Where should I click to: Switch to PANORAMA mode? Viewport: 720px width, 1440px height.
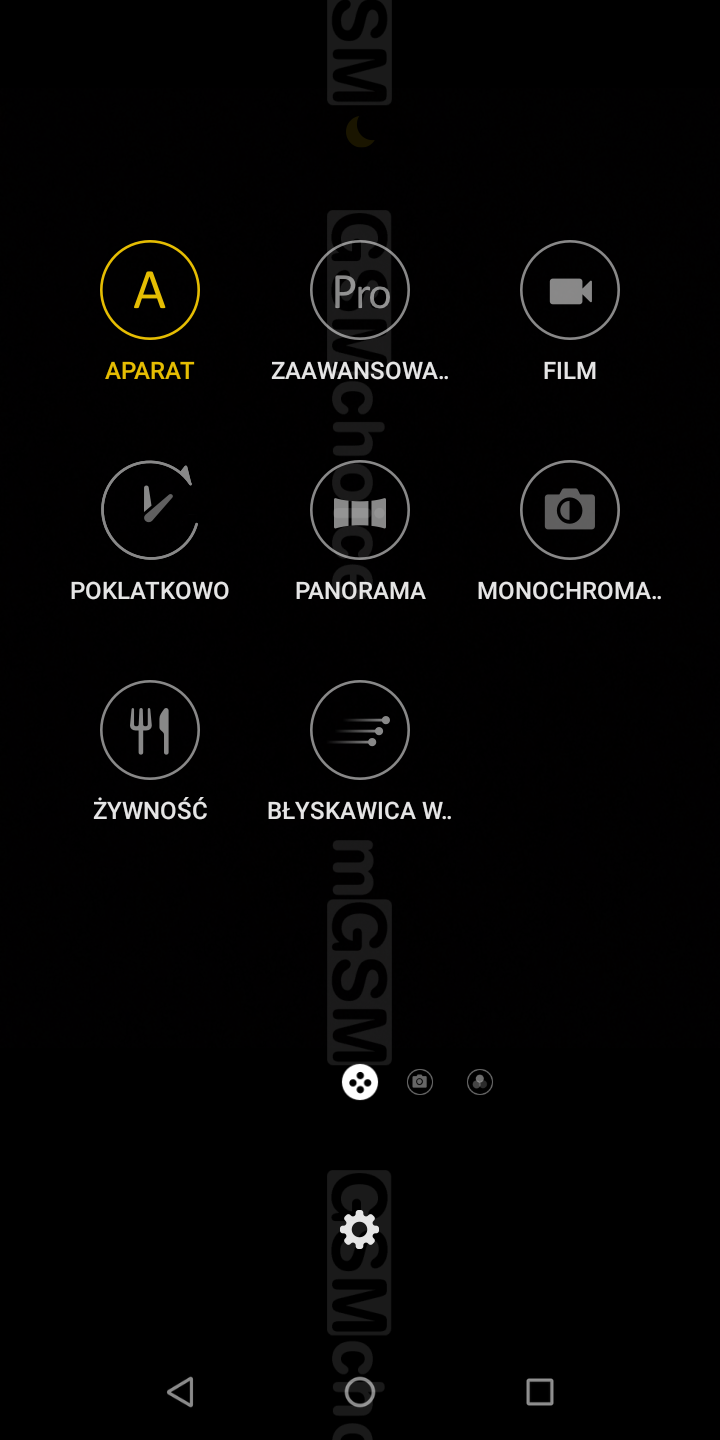click(360, 510)
